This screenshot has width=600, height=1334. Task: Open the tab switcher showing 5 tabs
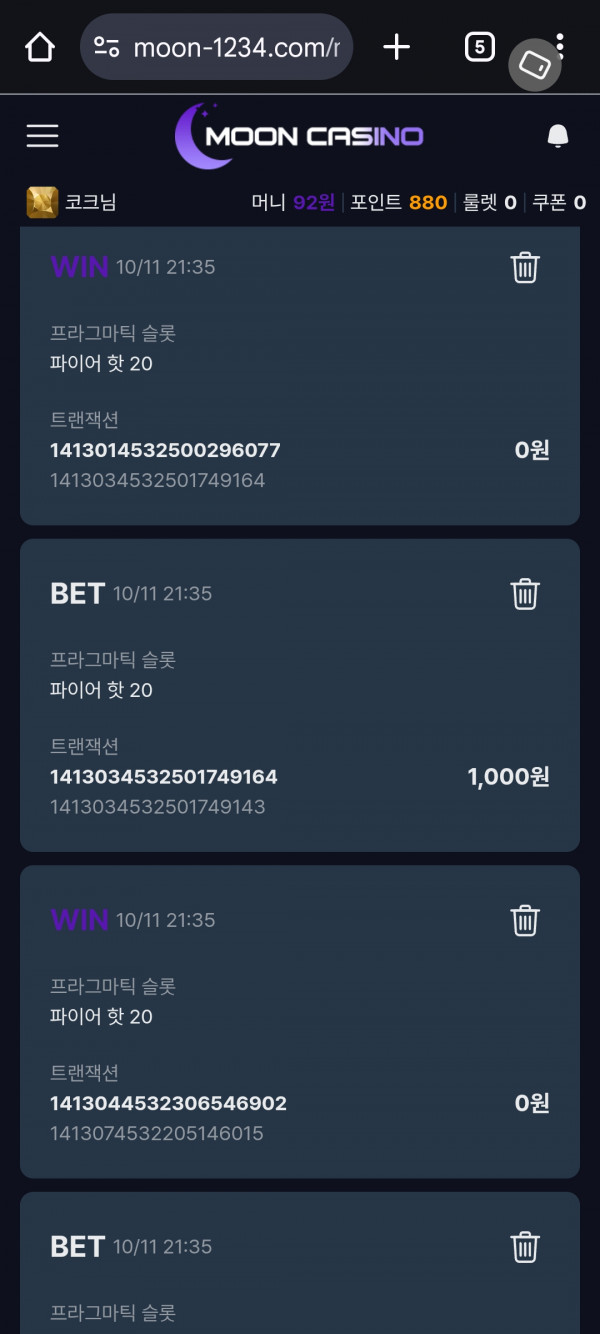point(480,47)
